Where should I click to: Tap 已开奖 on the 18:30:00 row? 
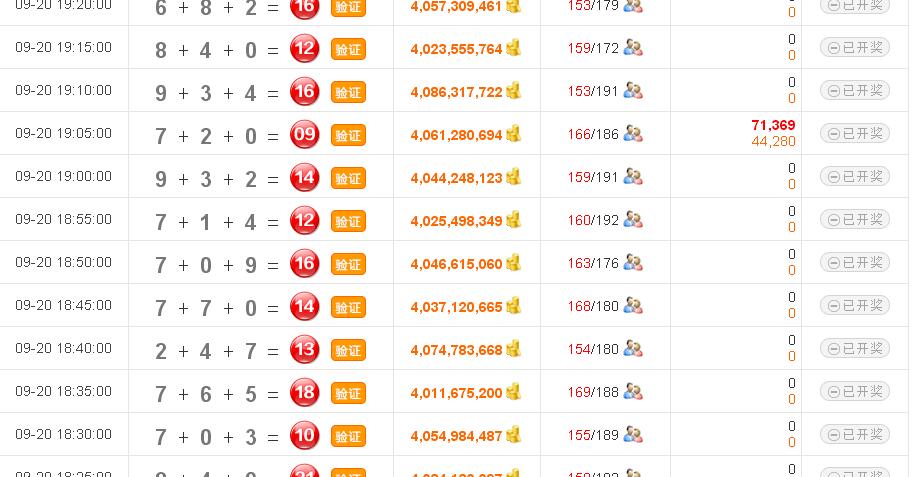854,434
